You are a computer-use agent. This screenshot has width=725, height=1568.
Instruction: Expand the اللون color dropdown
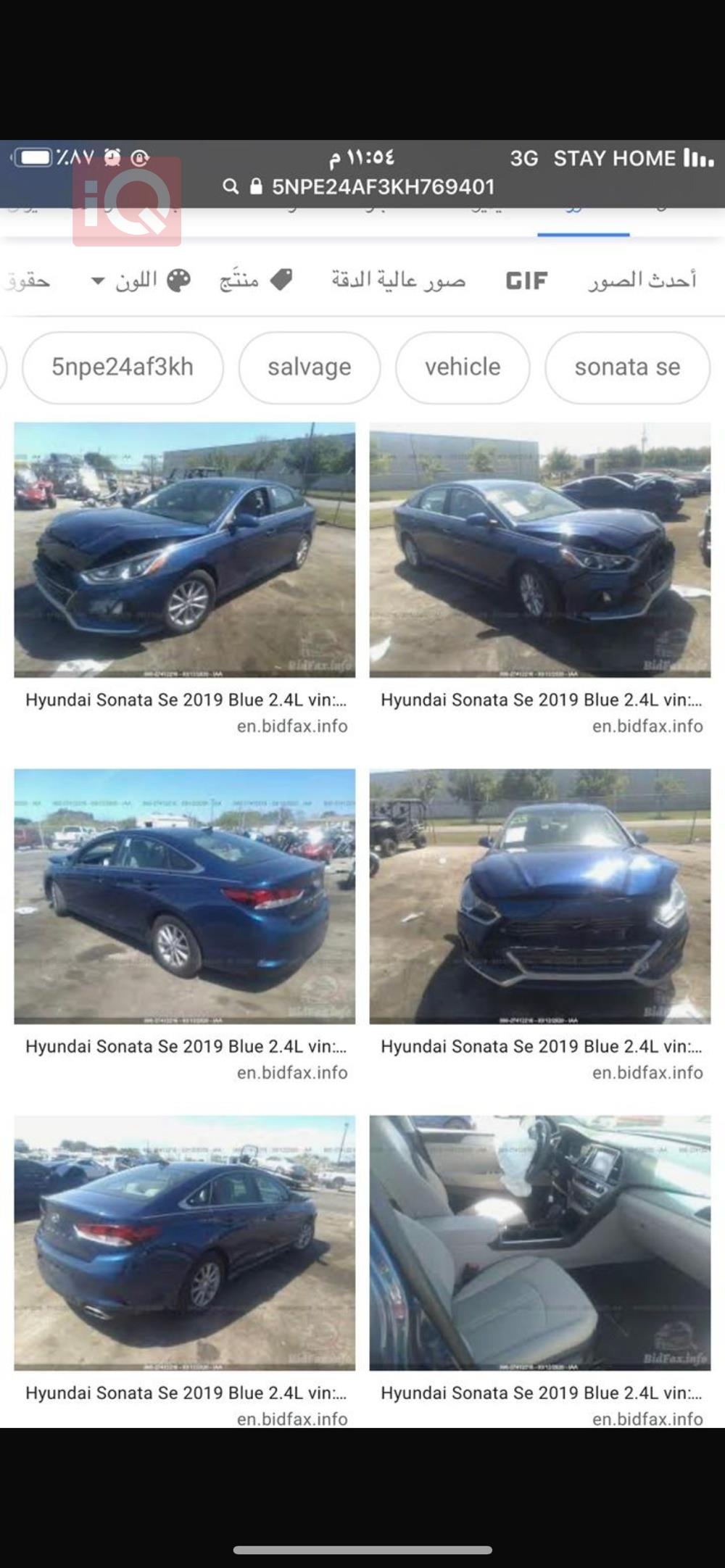(x=140, y=280)
